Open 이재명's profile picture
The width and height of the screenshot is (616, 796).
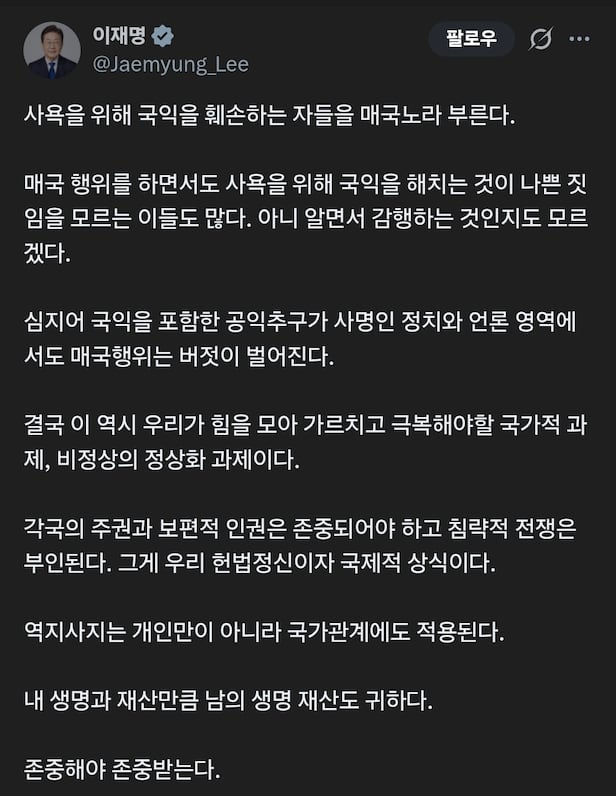pos(52,50)
